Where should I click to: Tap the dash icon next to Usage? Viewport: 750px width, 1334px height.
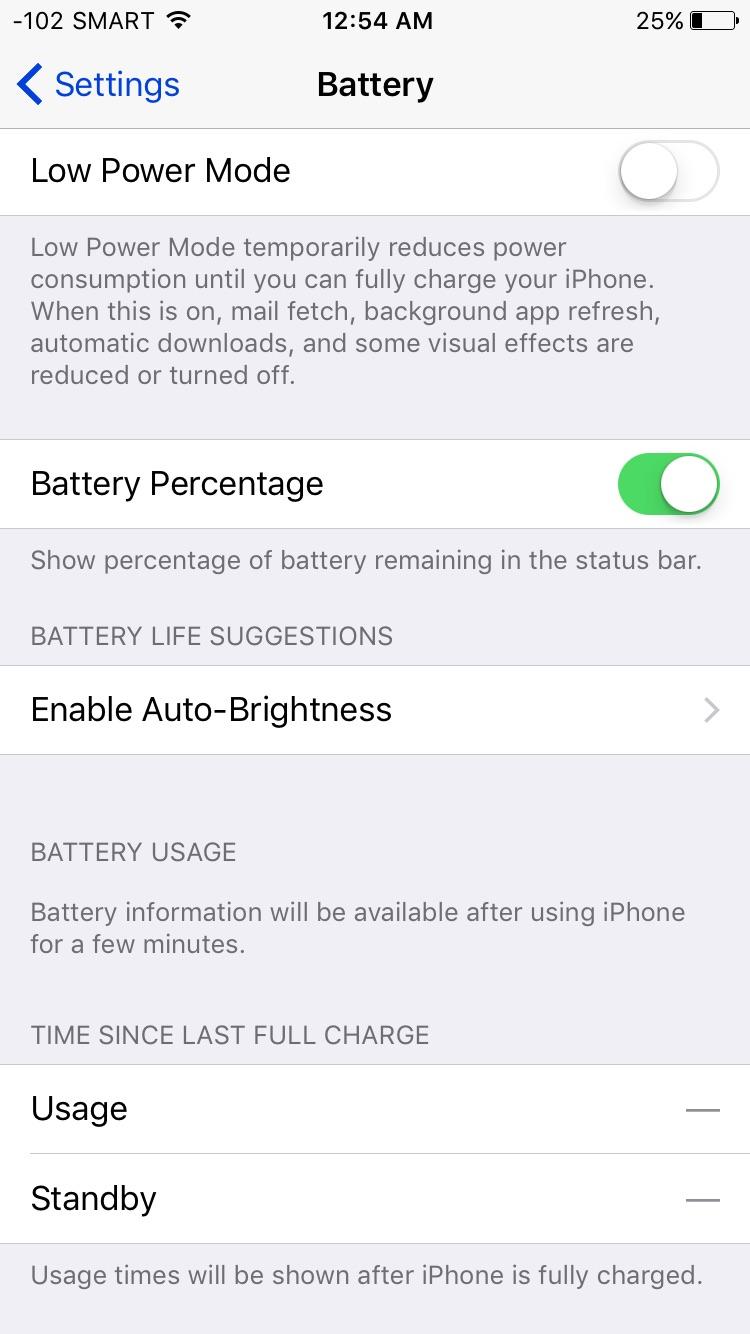[703, 1110]
